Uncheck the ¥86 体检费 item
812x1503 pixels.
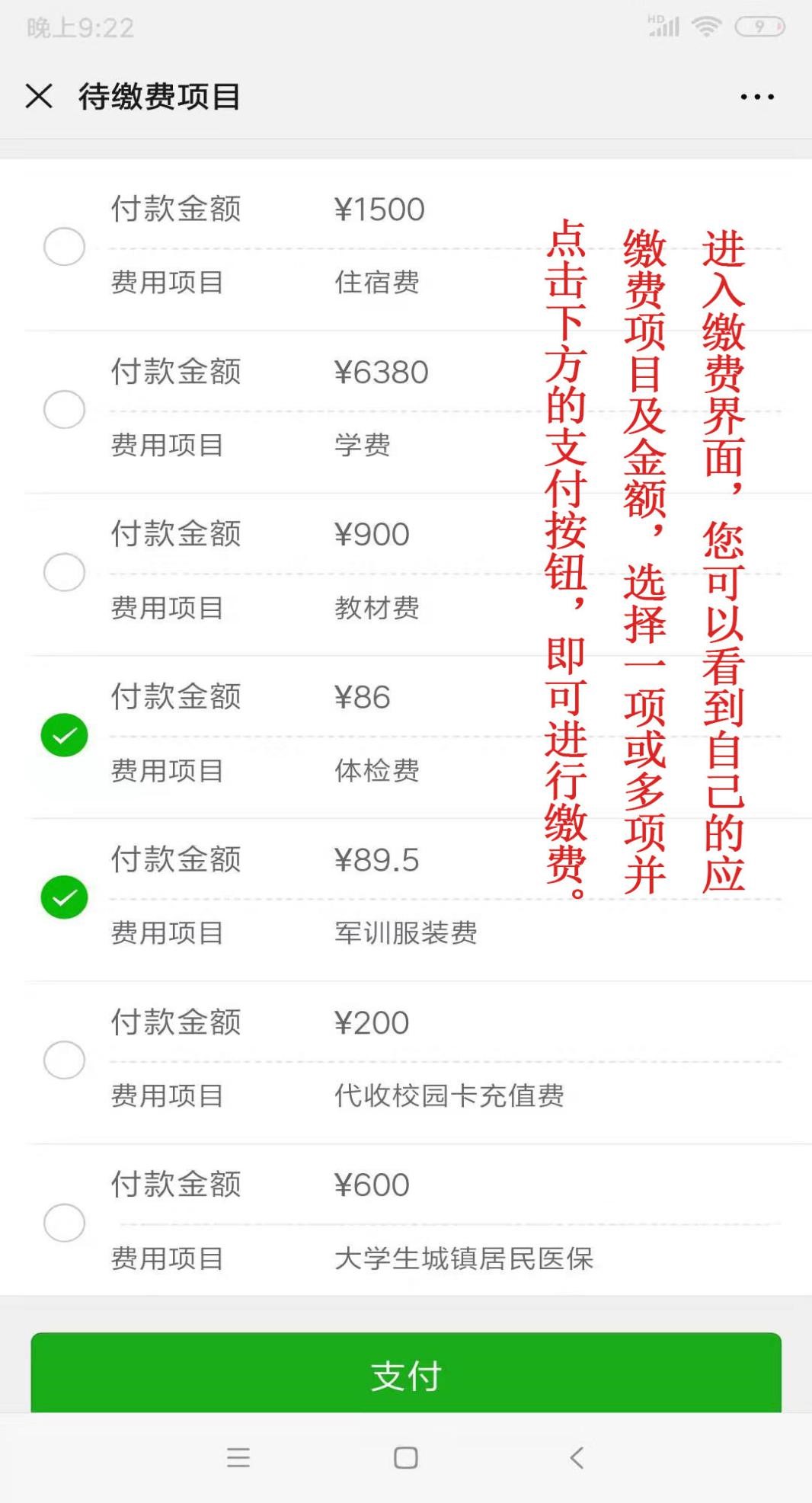(x=64, y=735)
